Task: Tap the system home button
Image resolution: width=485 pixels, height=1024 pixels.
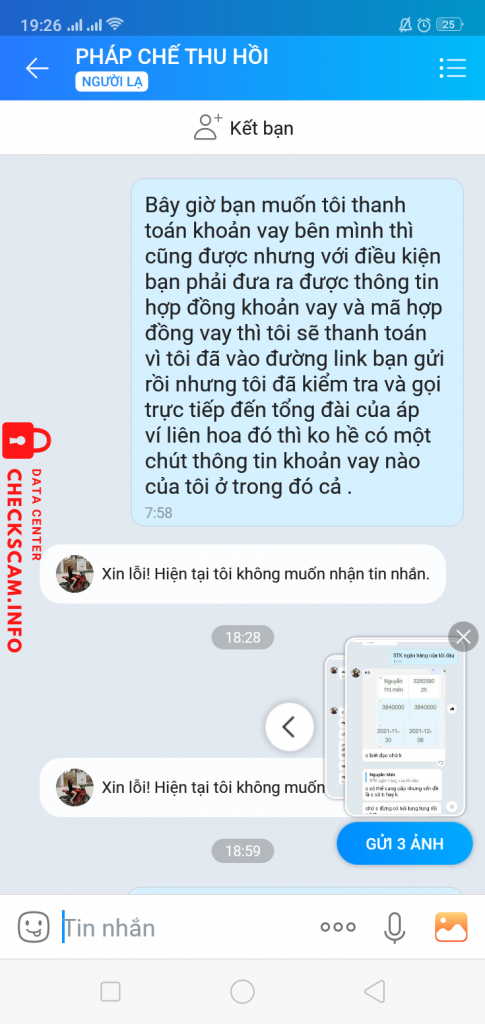Action: (242, 991)
